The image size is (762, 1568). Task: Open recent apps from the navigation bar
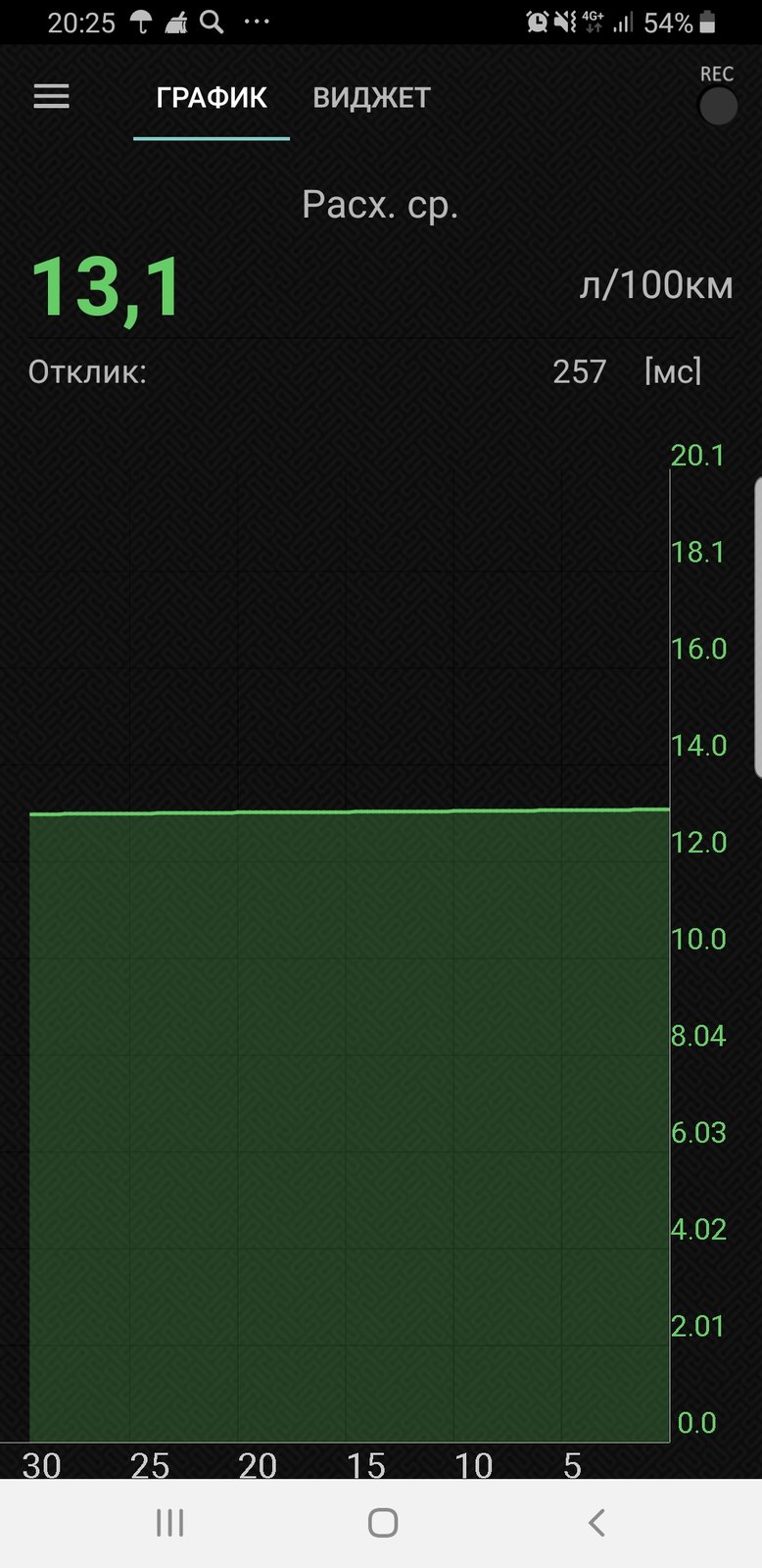(x=170, y=1522)
